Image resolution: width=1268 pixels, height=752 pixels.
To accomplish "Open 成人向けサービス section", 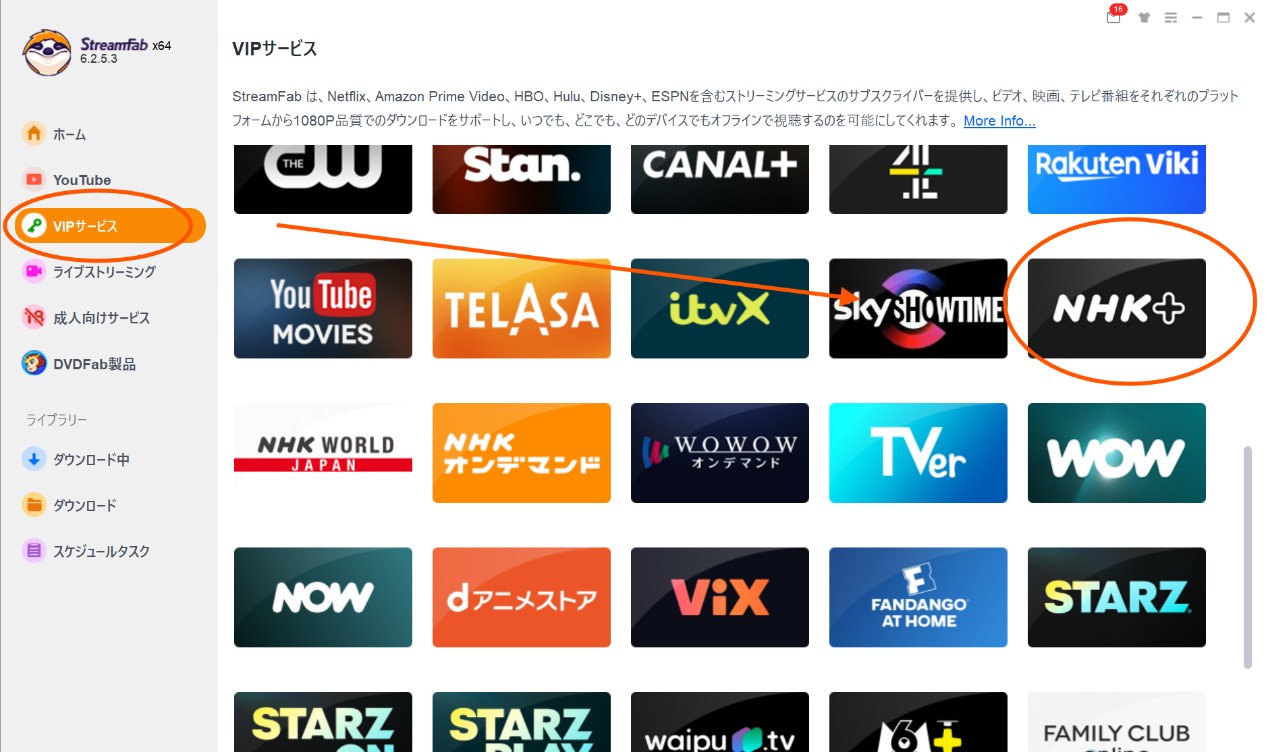I will (x=100, y=318).
